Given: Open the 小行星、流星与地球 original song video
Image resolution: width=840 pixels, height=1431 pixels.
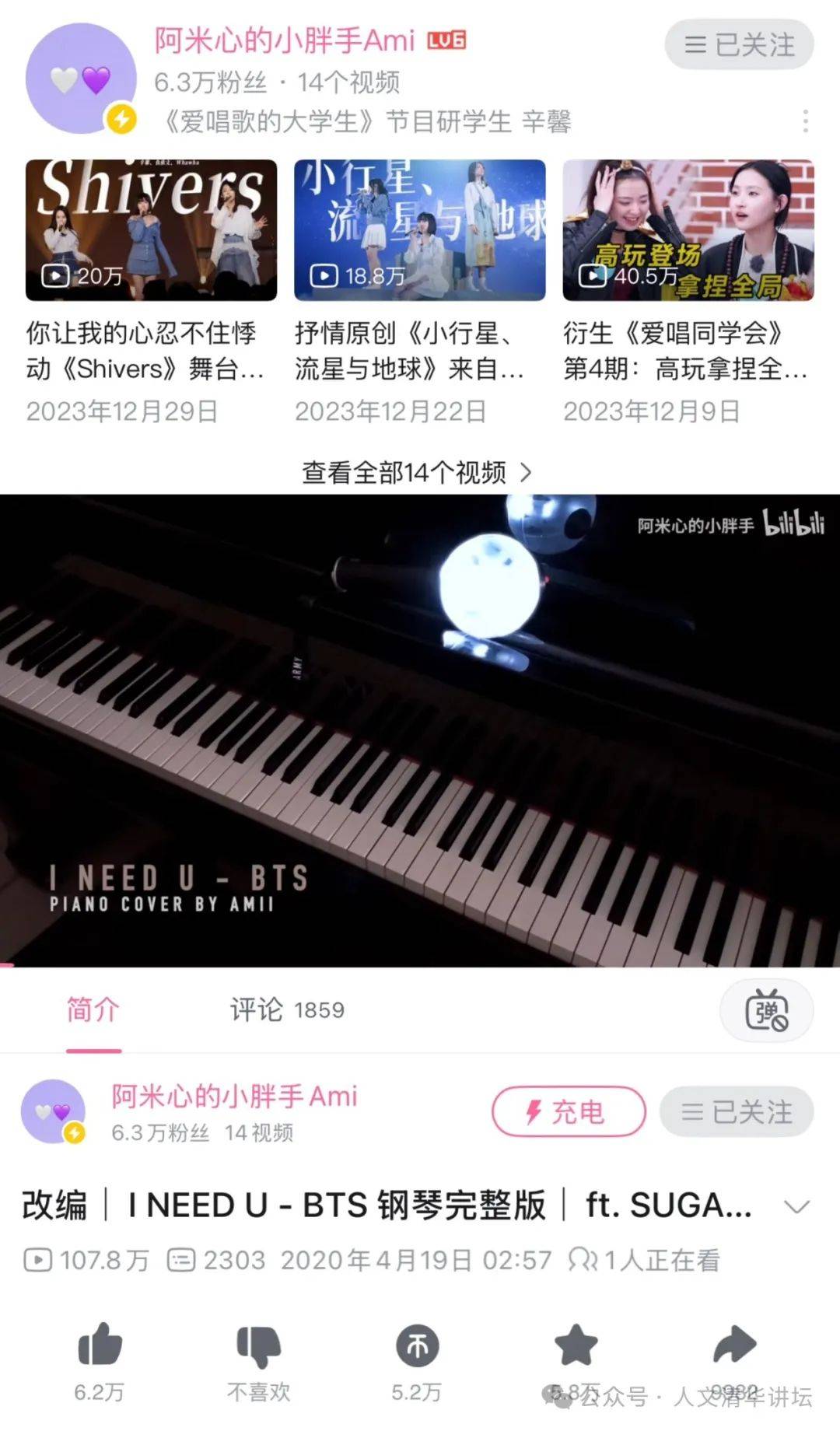Looking at the screenshot, I should point(419,230).
